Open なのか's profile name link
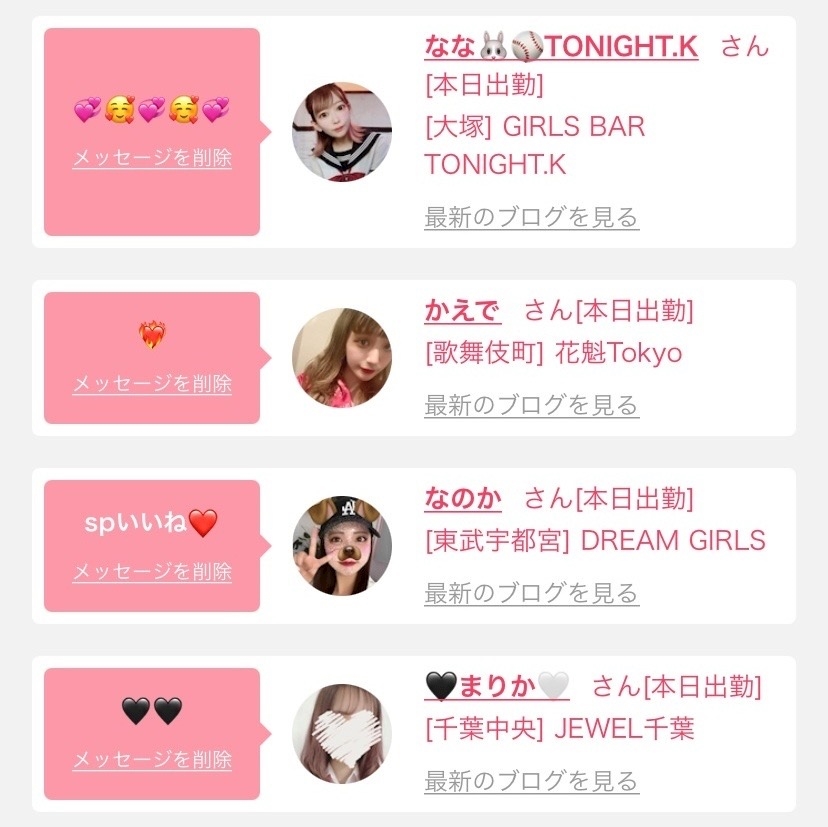Image resolution: width=828 pixels, height=827 pixels. click(x=462, y=498)
